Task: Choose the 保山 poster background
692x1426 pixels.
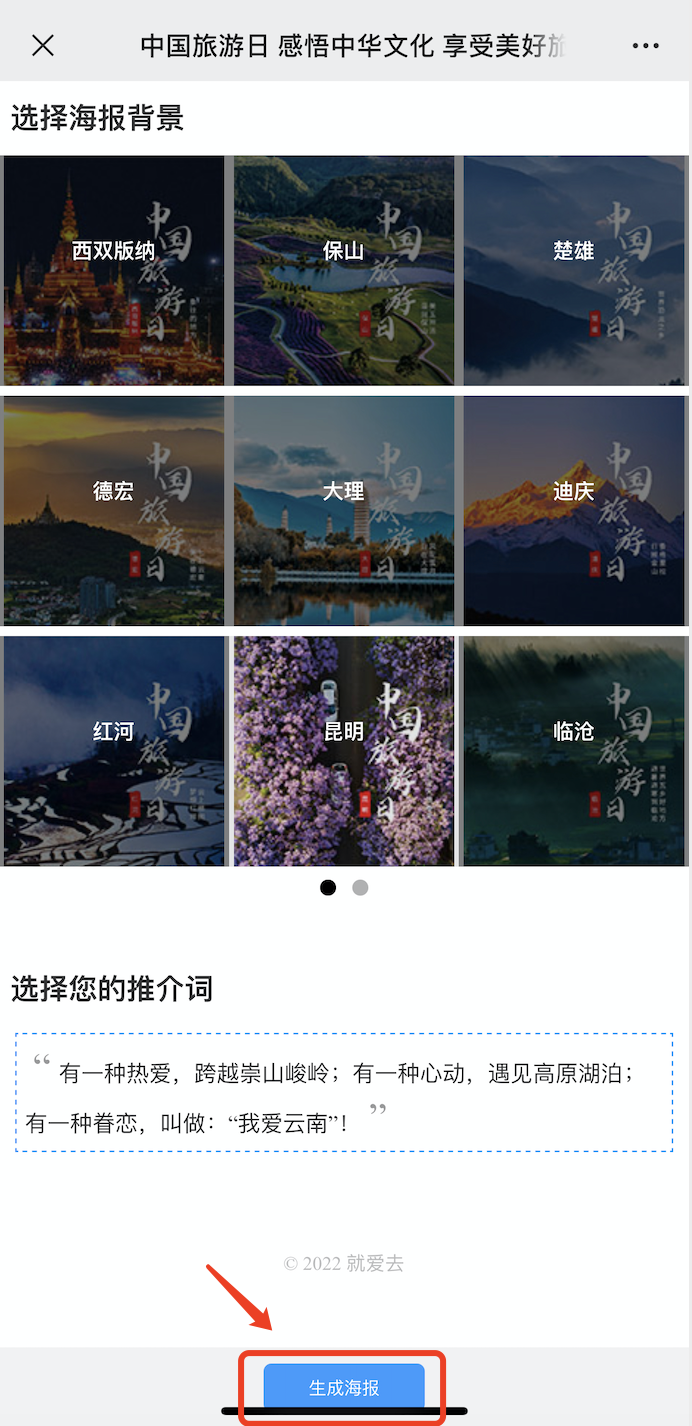Action: coord(344,270)
